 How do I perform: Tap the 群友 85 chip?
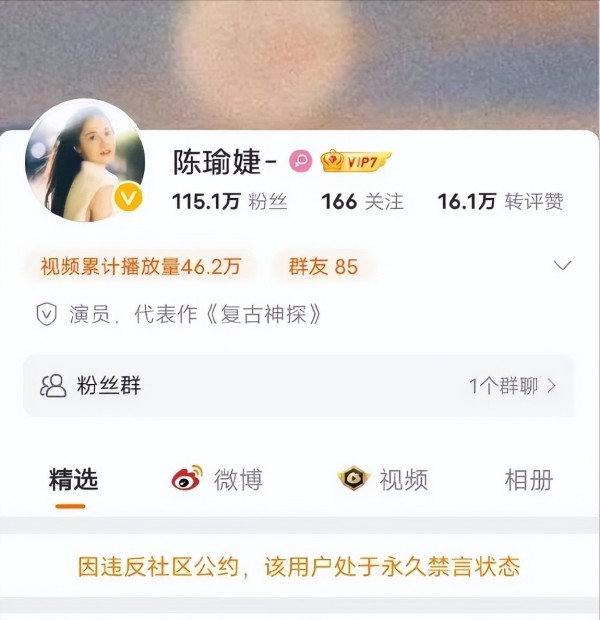tap(322, 267)
